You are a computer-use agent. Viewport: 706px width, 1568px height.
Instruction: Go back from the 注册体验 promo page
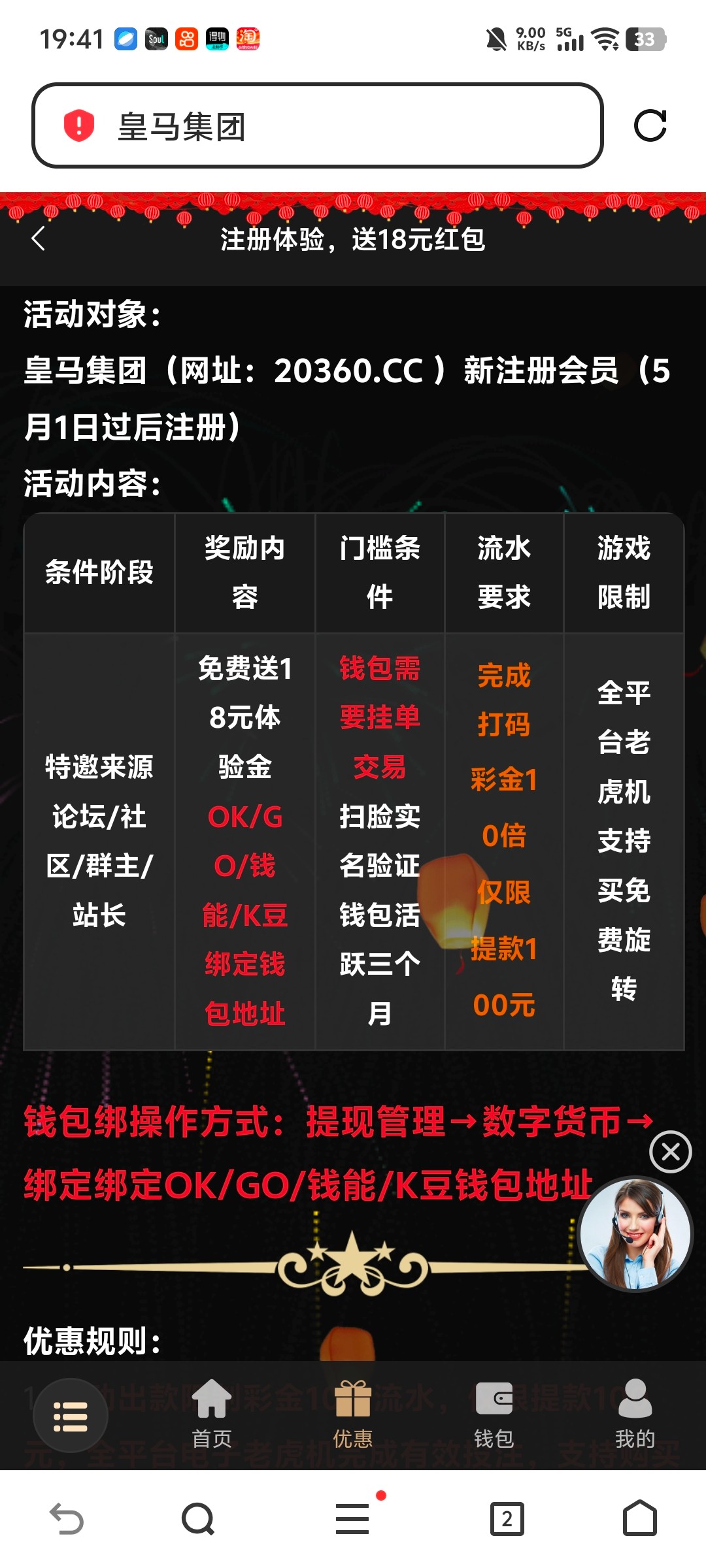click(x=39, y=238)
